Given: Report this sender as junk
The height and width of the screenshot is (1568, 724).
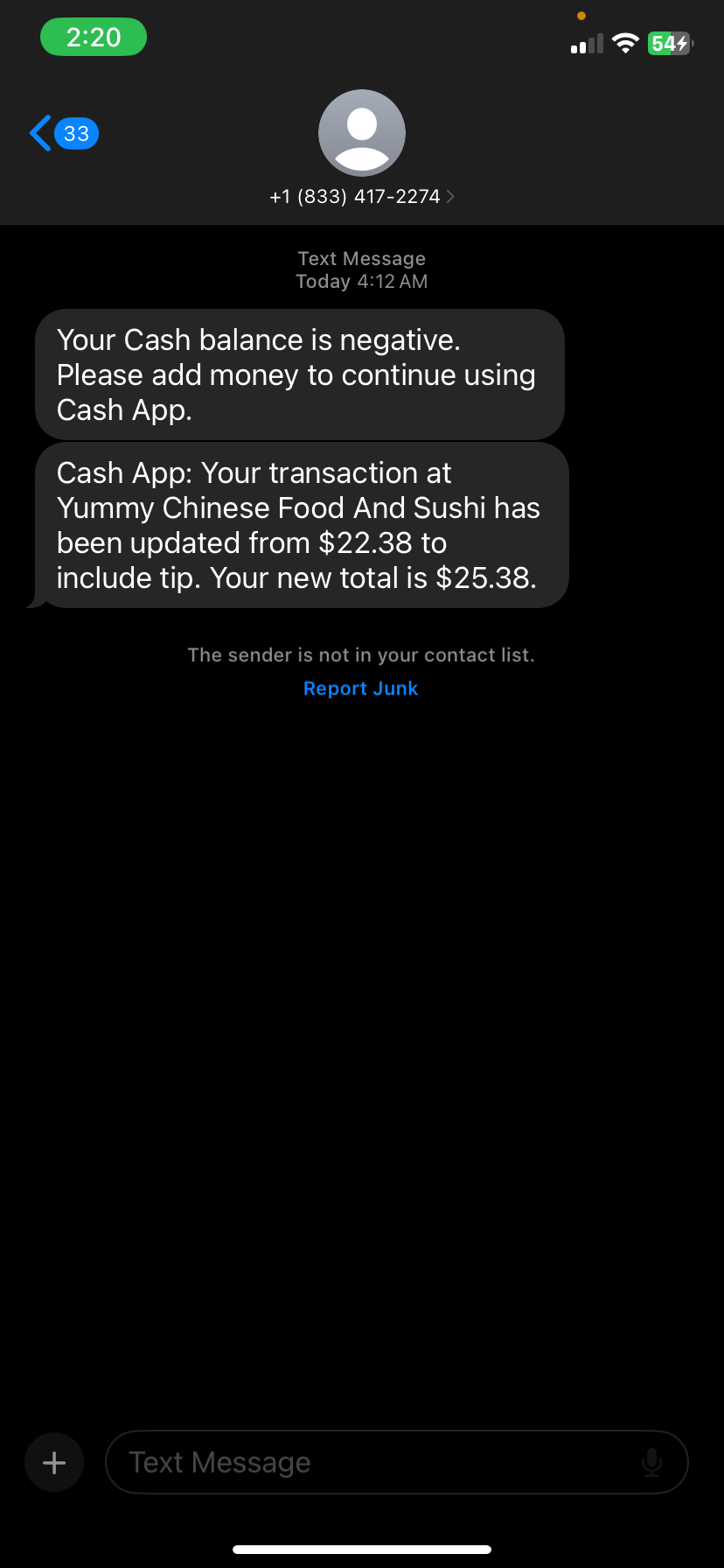Looking at the screenshot, I should pyautogui.click(x=360, y=689).
